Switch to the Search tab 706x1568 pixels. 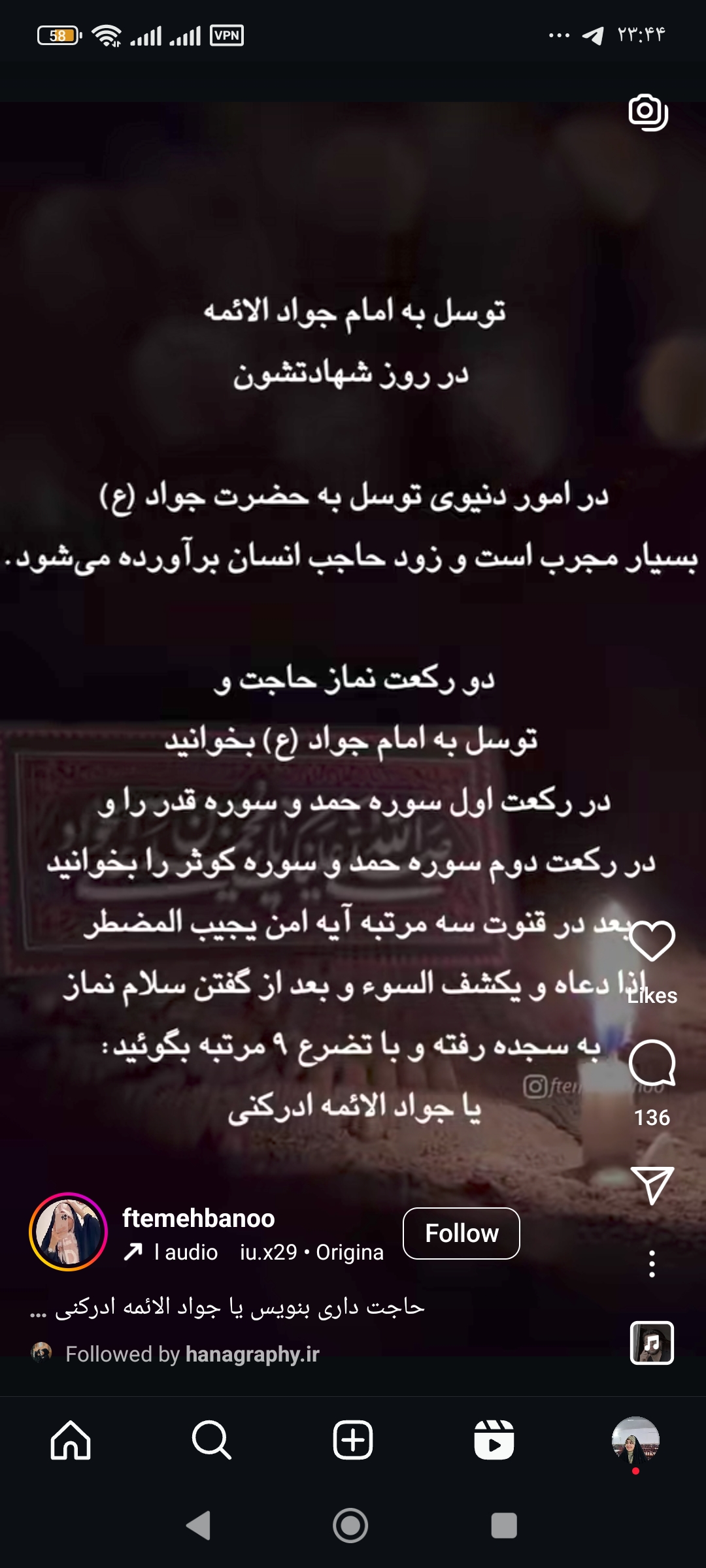point(212,1440)
